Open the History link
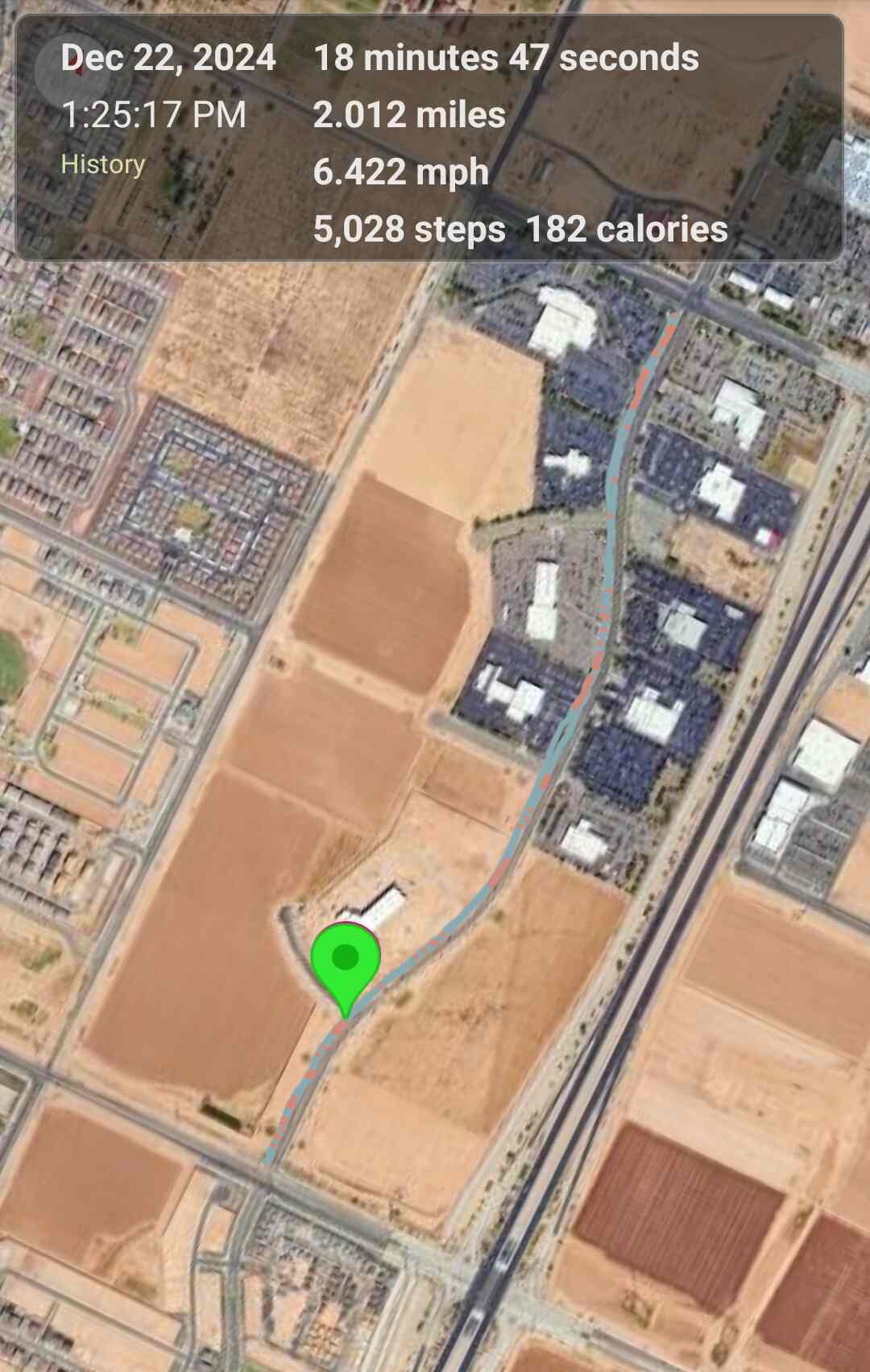Viewport: 870px width, 1372px height. pos(103,164)
